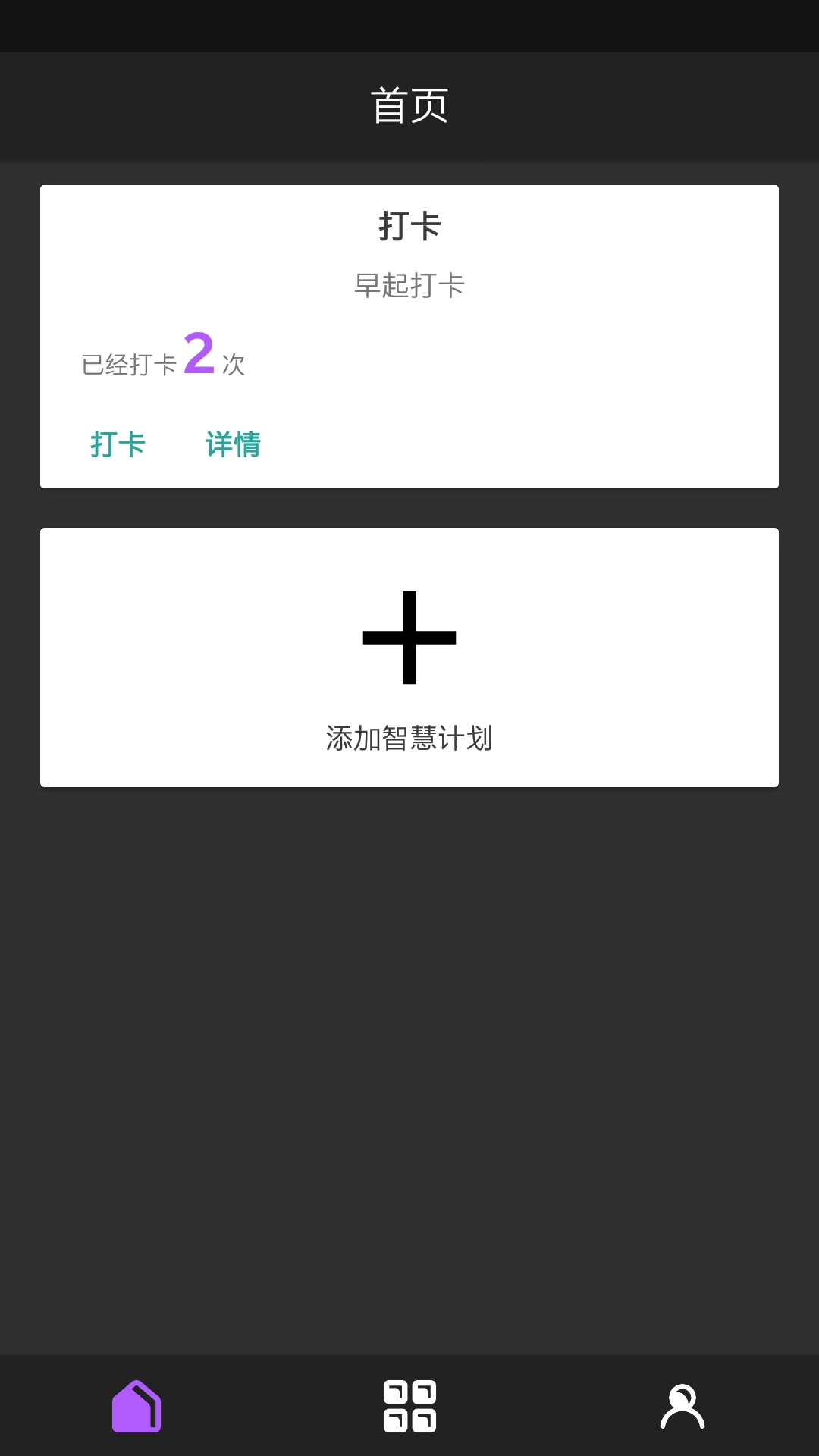Switch to the home tab
Viewport: 819px width, 1456px height.
pos(136,1406)
